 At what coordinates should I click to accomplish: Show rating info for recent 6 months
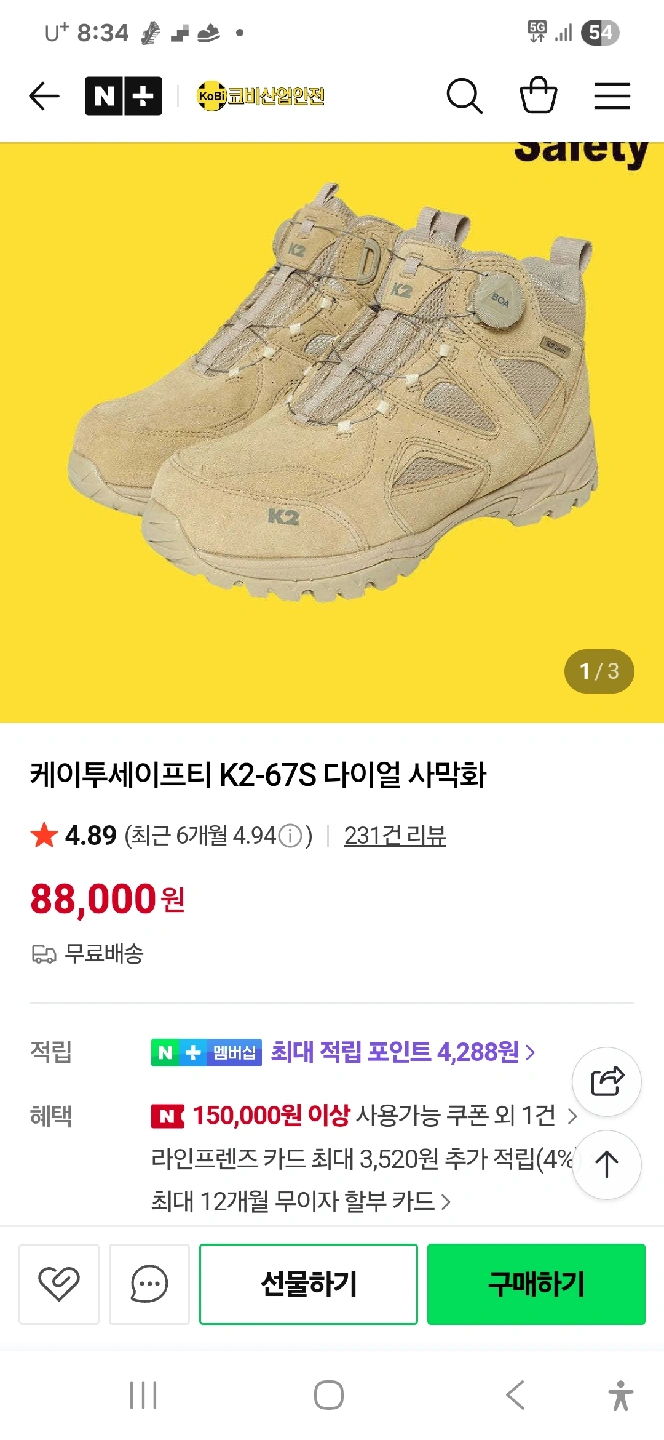[x=290, y=836]
